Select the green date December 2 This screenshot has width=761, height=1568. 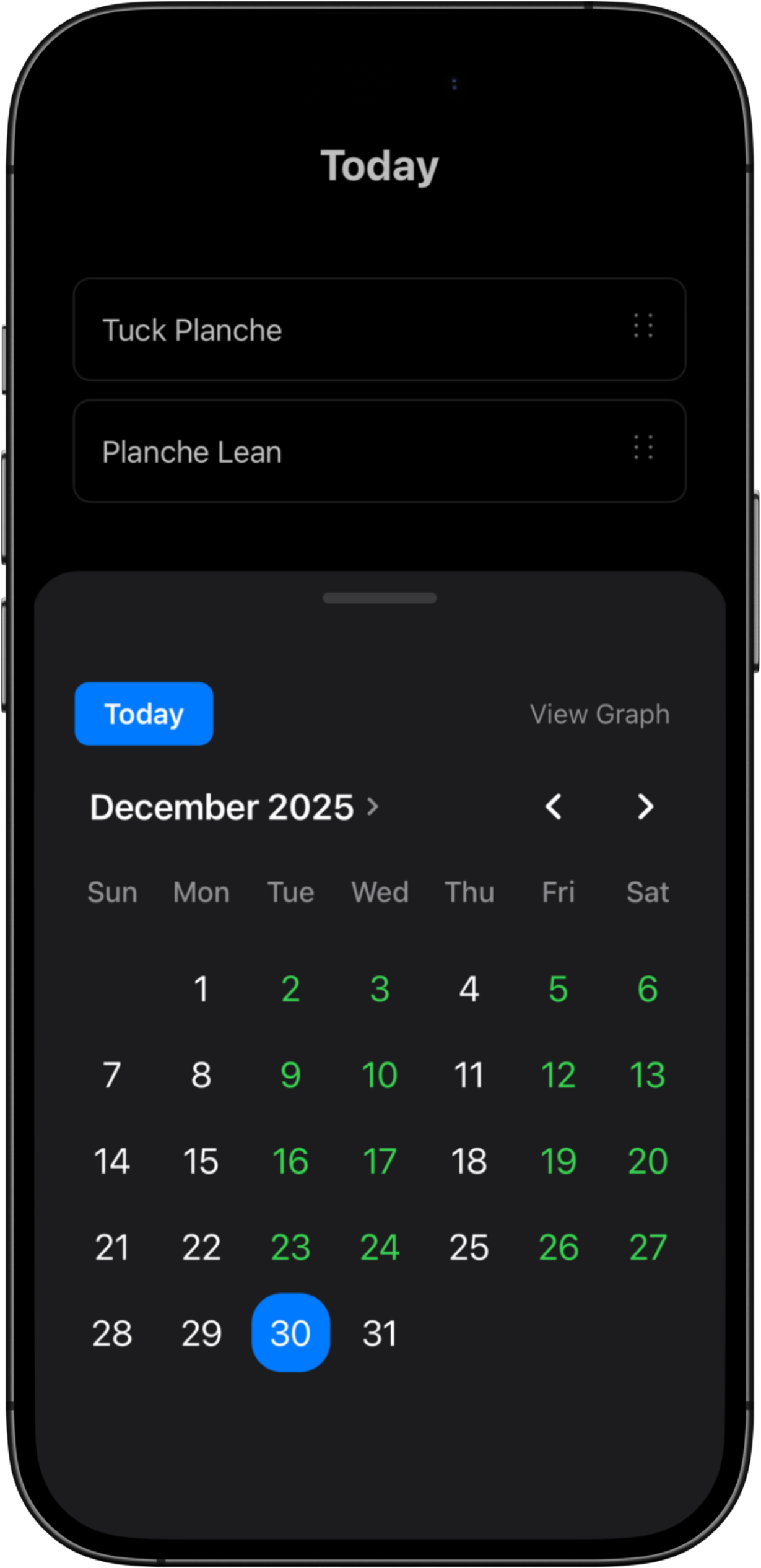click(290, 988)
